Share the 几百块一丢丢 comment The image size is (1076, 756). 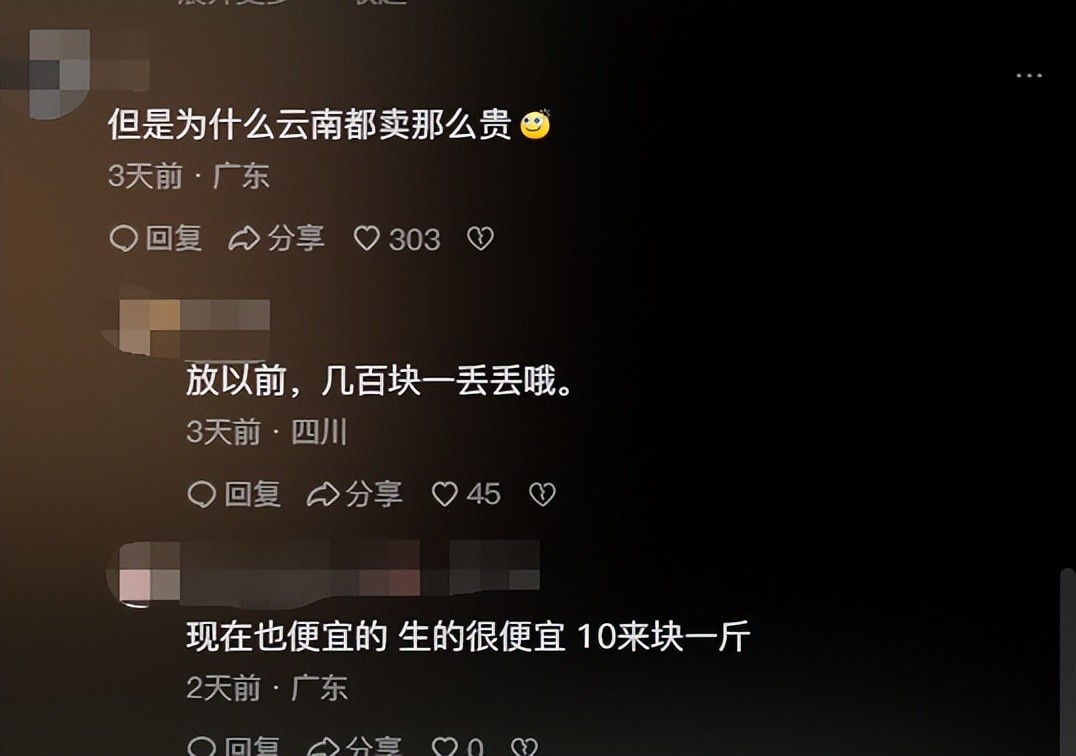pyautogui.click(x=354, y=494)
